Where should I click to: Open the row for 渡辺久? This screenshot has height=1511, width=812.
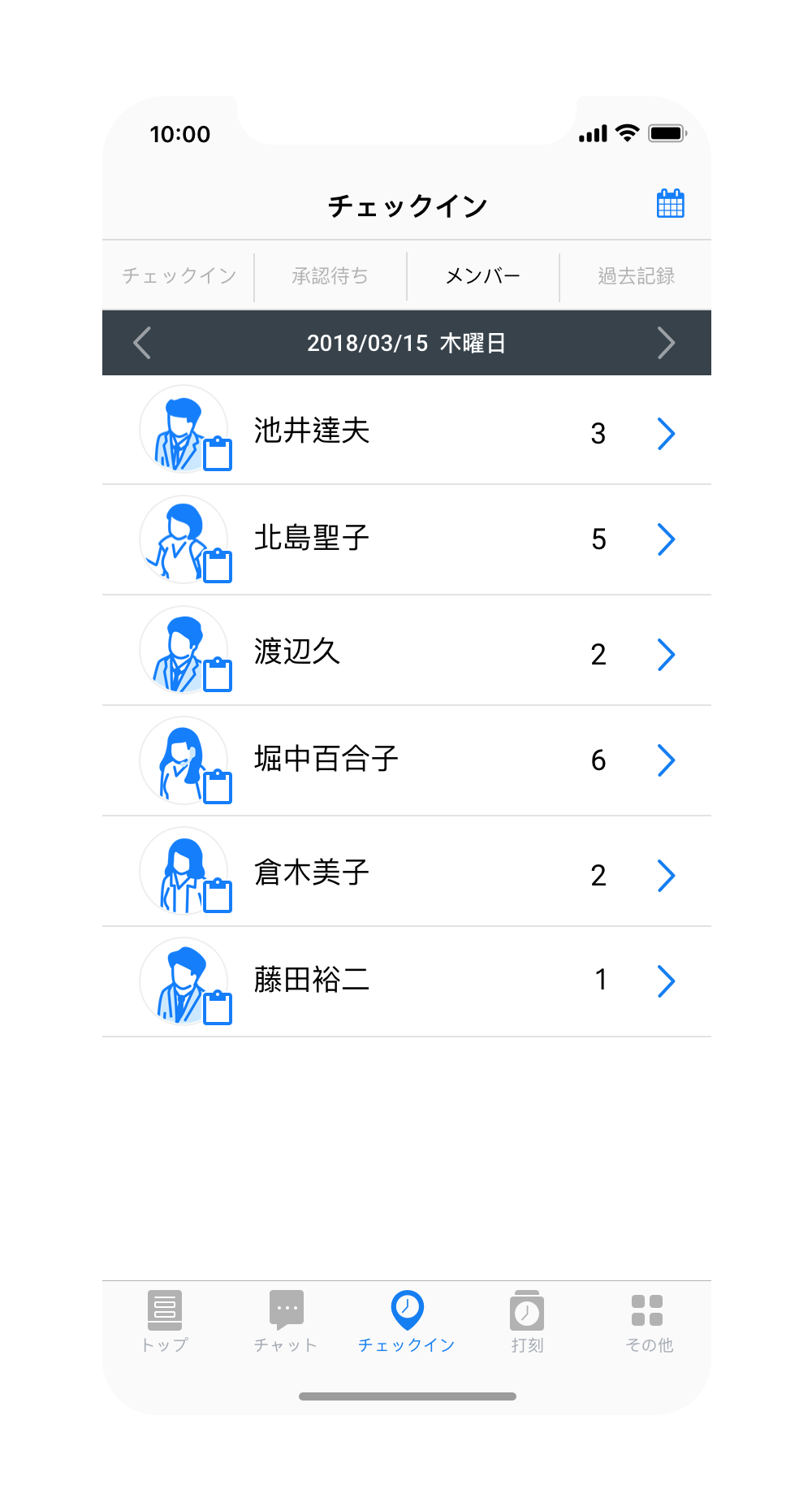point(406,652)
